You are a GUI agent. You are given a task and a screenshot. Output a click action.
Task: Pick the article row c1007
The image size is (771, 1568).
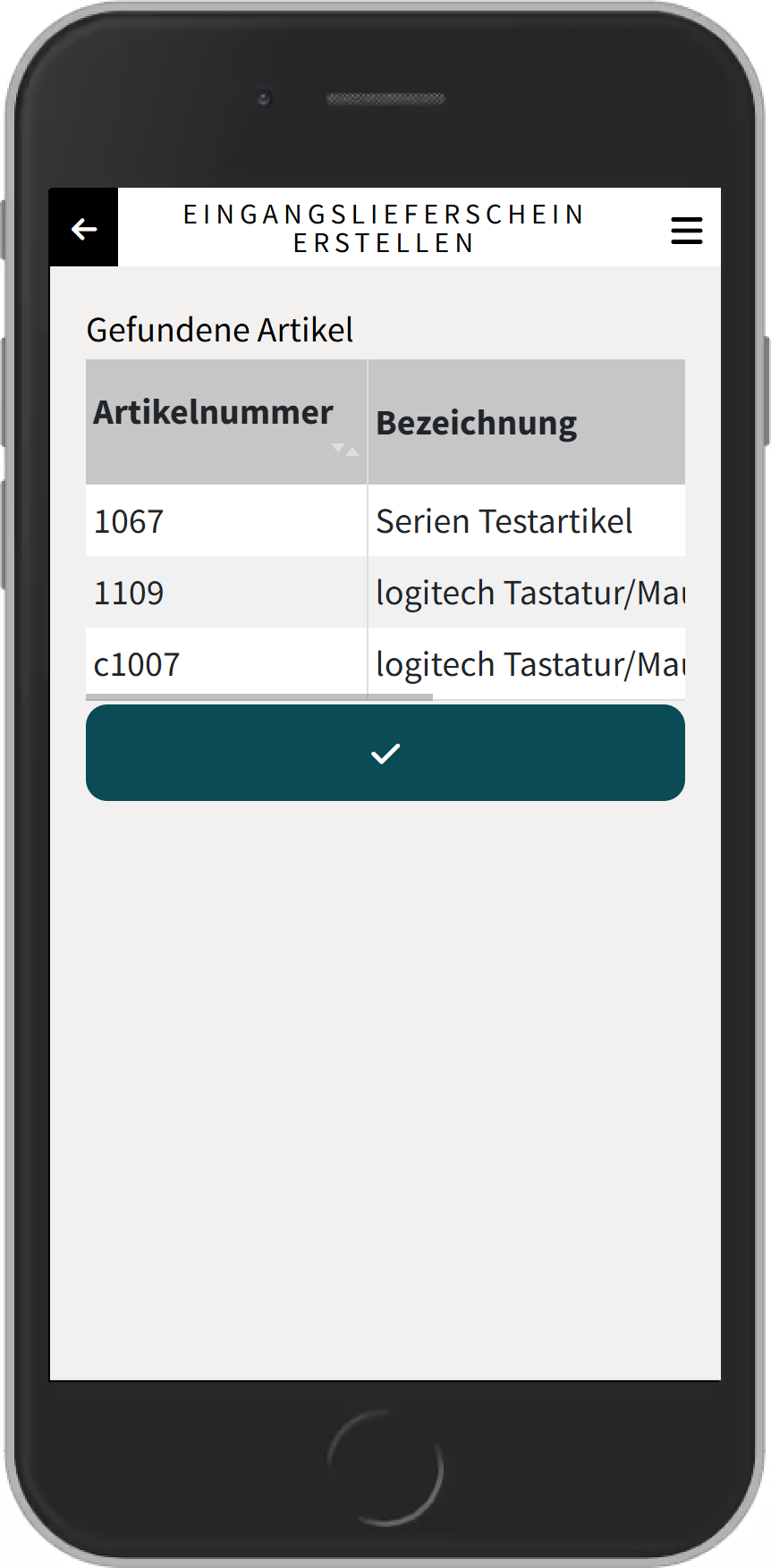[x=137, y=664]
